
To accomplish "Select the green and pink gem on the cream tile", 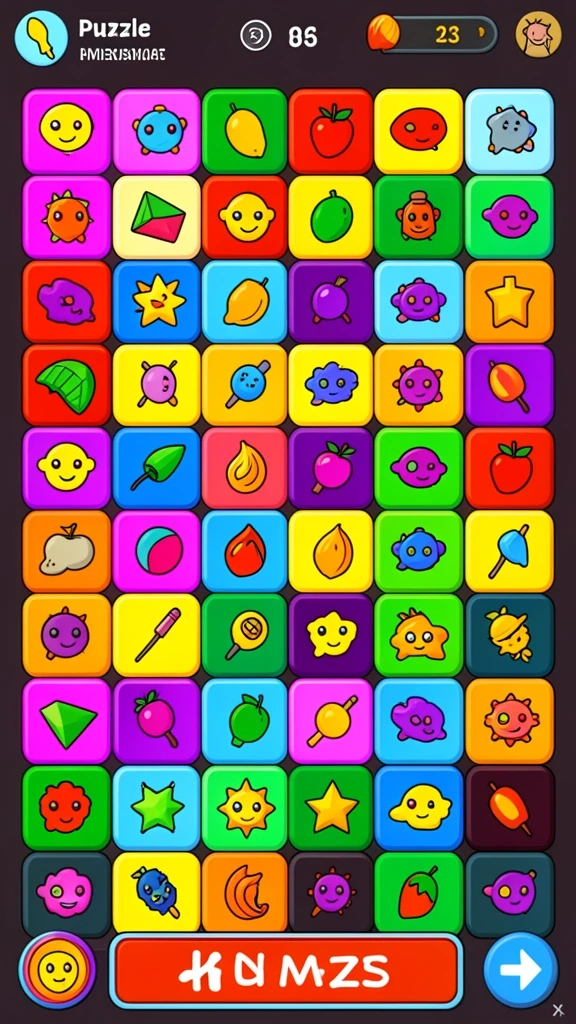I will point(157,217).
